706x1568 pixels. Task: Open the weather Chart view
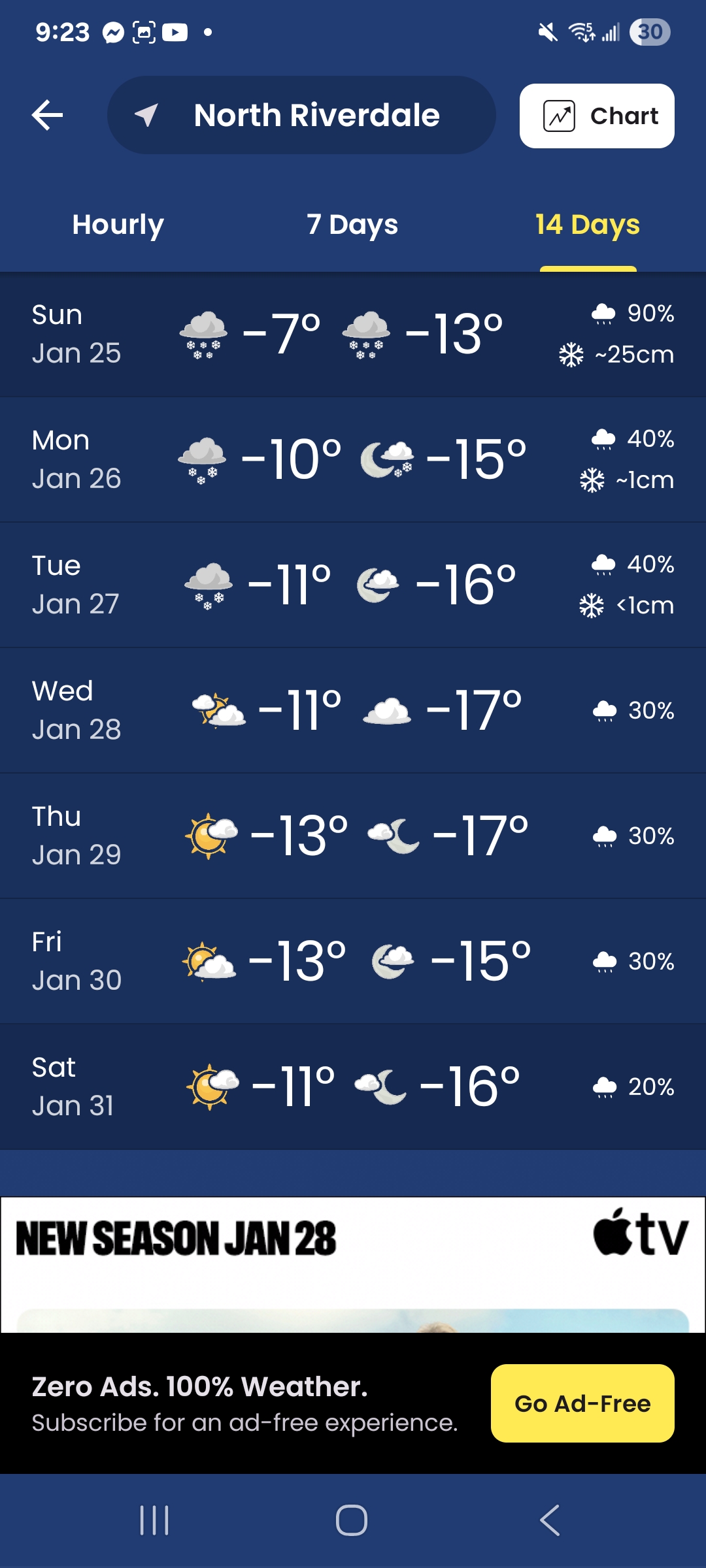pyautogui.click(x=596, y=116)
